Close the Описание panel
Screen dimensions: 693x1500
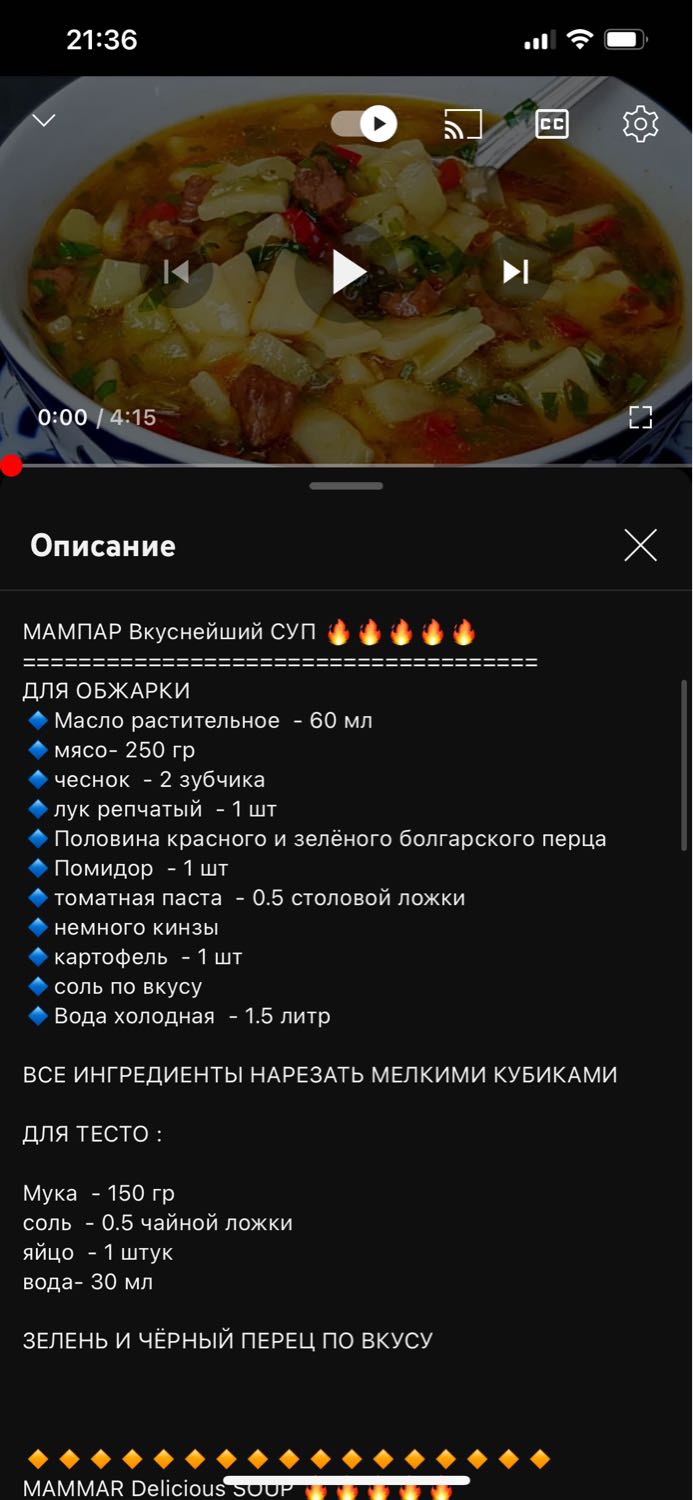[x=640, y=545]
